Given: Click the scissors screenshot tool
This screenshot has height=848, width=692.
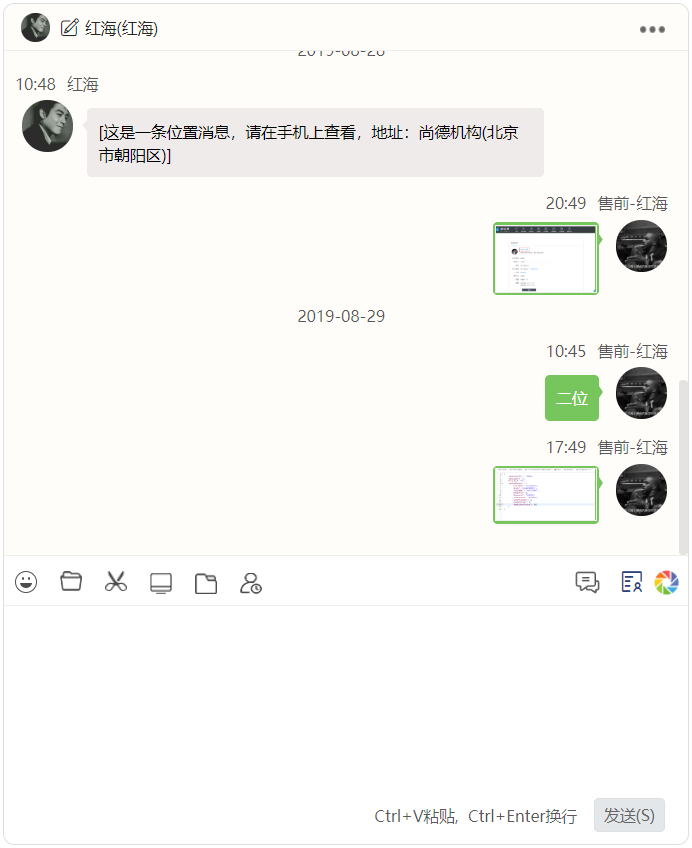Looking at the screenshot, I should (x=116, y=582).
